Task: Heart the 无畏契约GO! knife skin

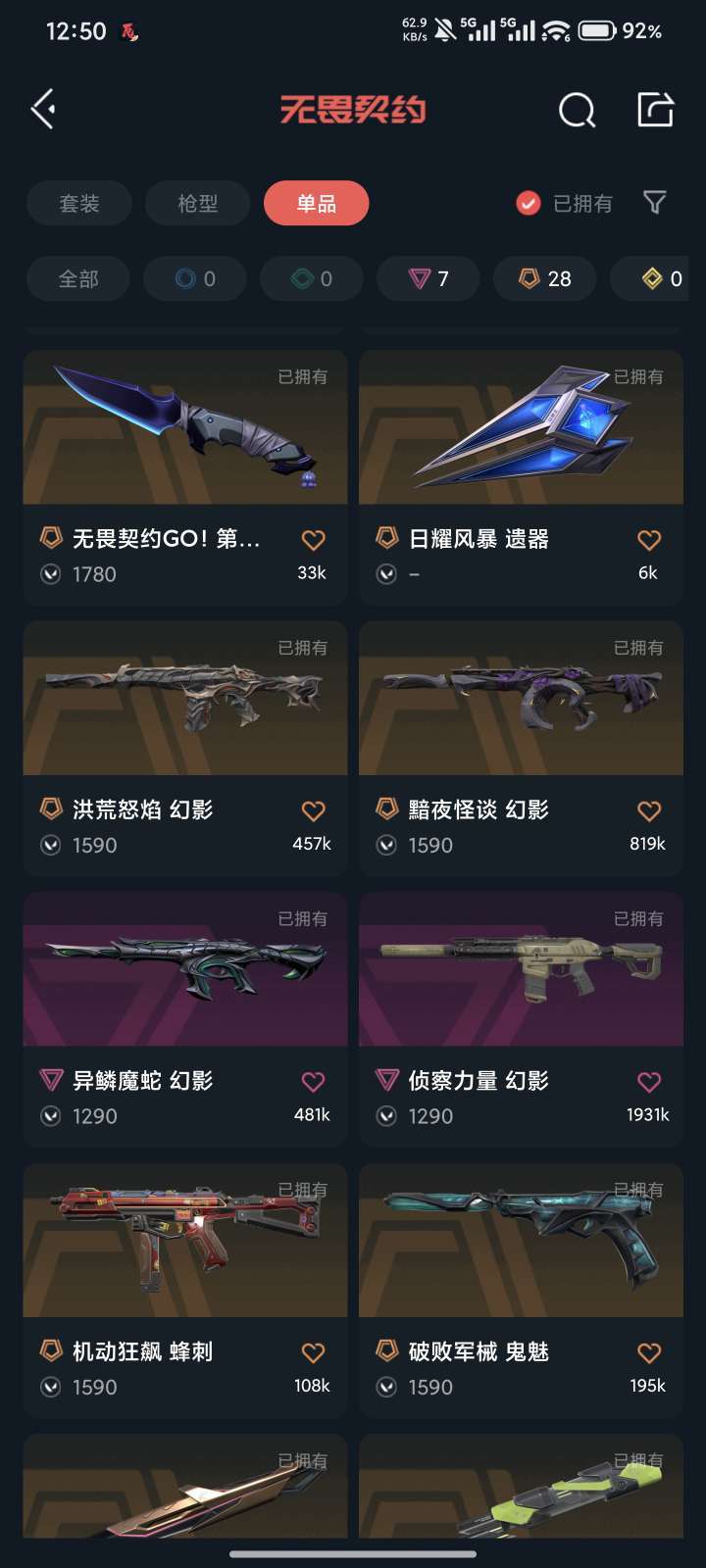Action: point(313,540)
